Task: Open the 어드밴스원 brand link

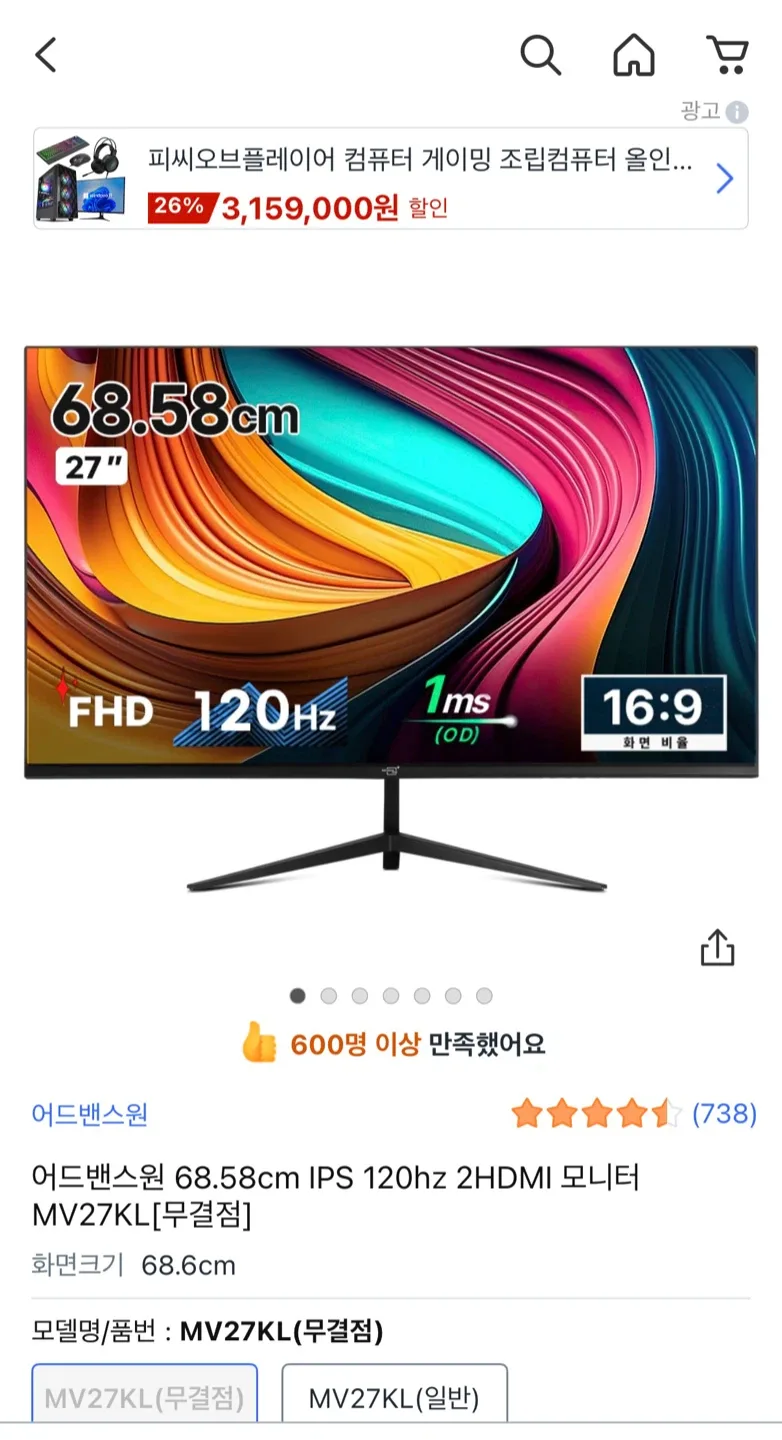Action: 90,1114
